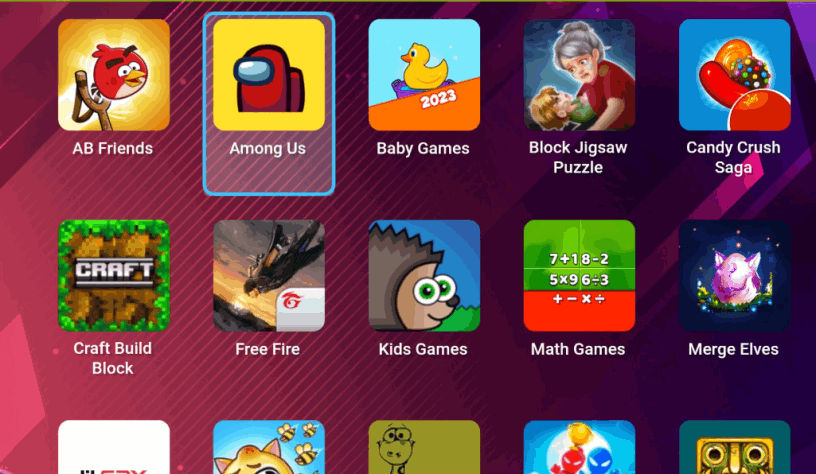Screen dimensions: 816x474
Task: Start Block Jigsaw Puzzle
Action: [579, 75]
